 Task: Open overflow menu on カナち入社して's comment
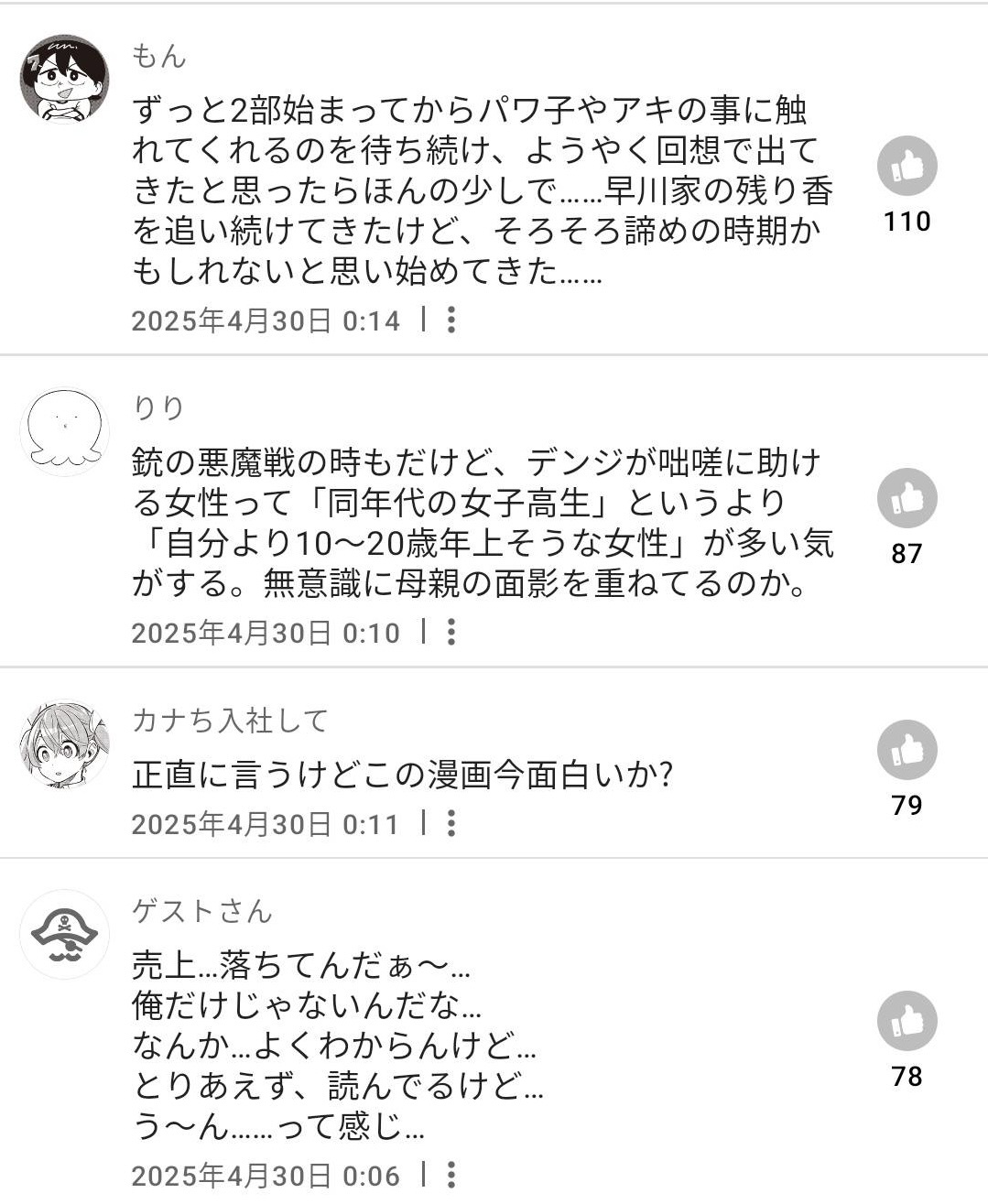[451, 823]
